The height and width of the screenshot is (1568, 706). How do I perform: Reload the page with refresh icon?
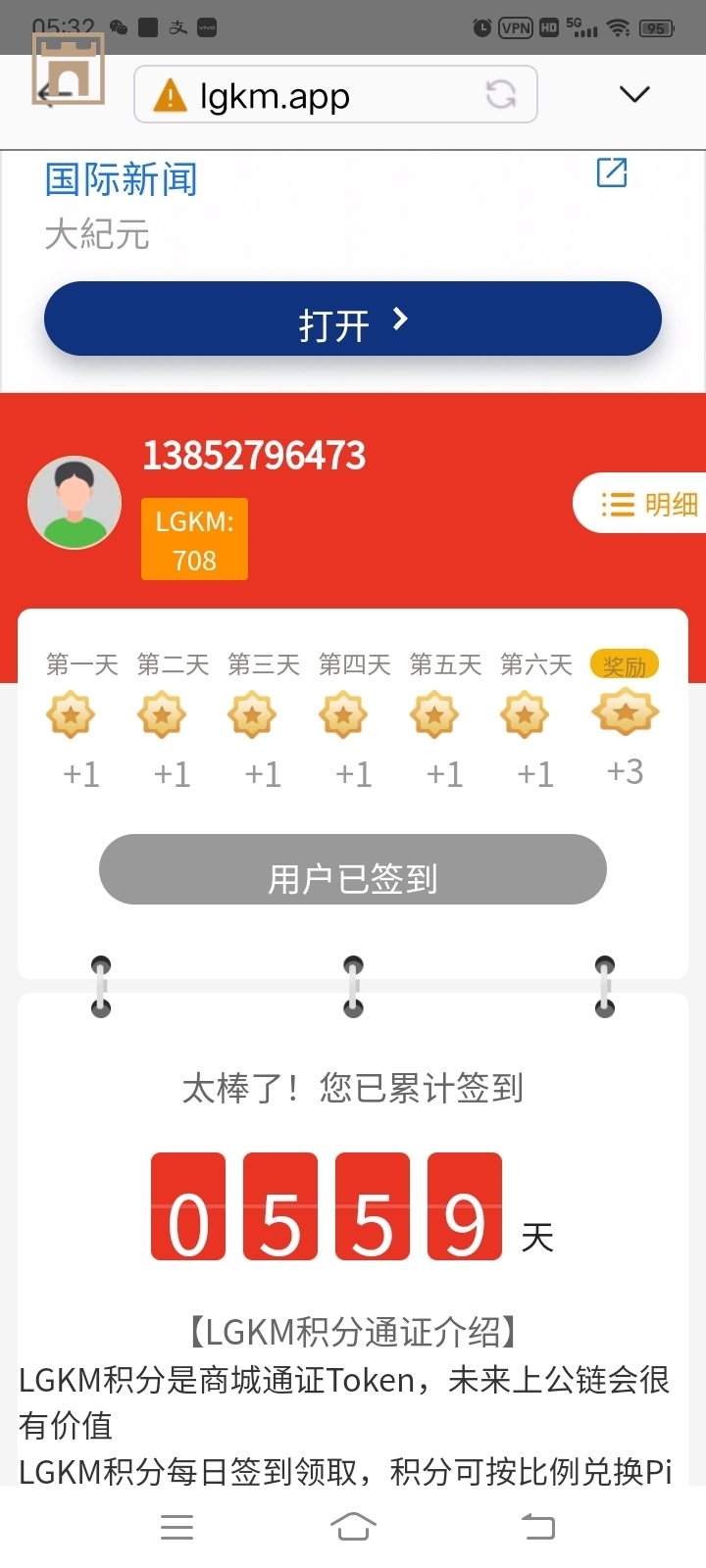click(x=501, y=94)
